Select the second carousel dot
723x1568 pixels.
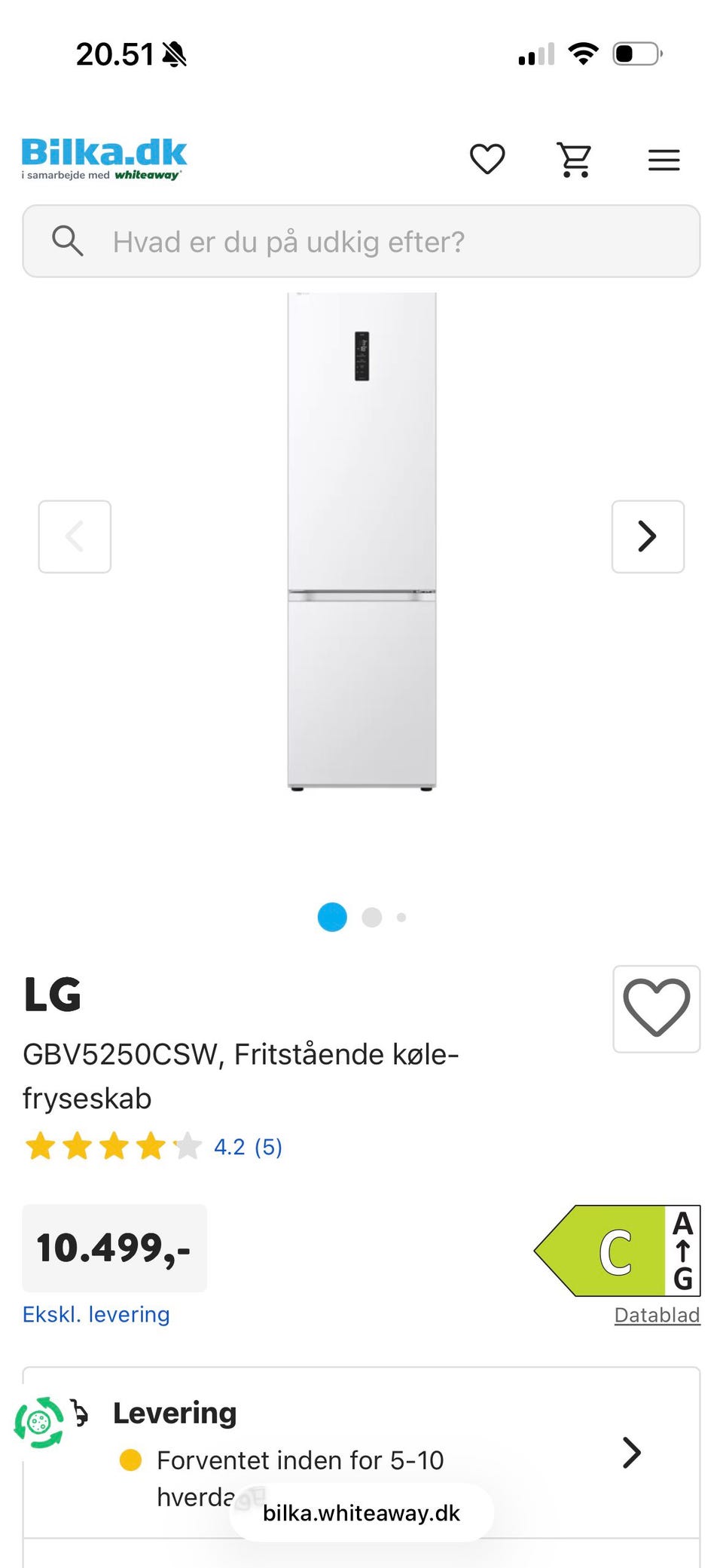pos(371,917)
